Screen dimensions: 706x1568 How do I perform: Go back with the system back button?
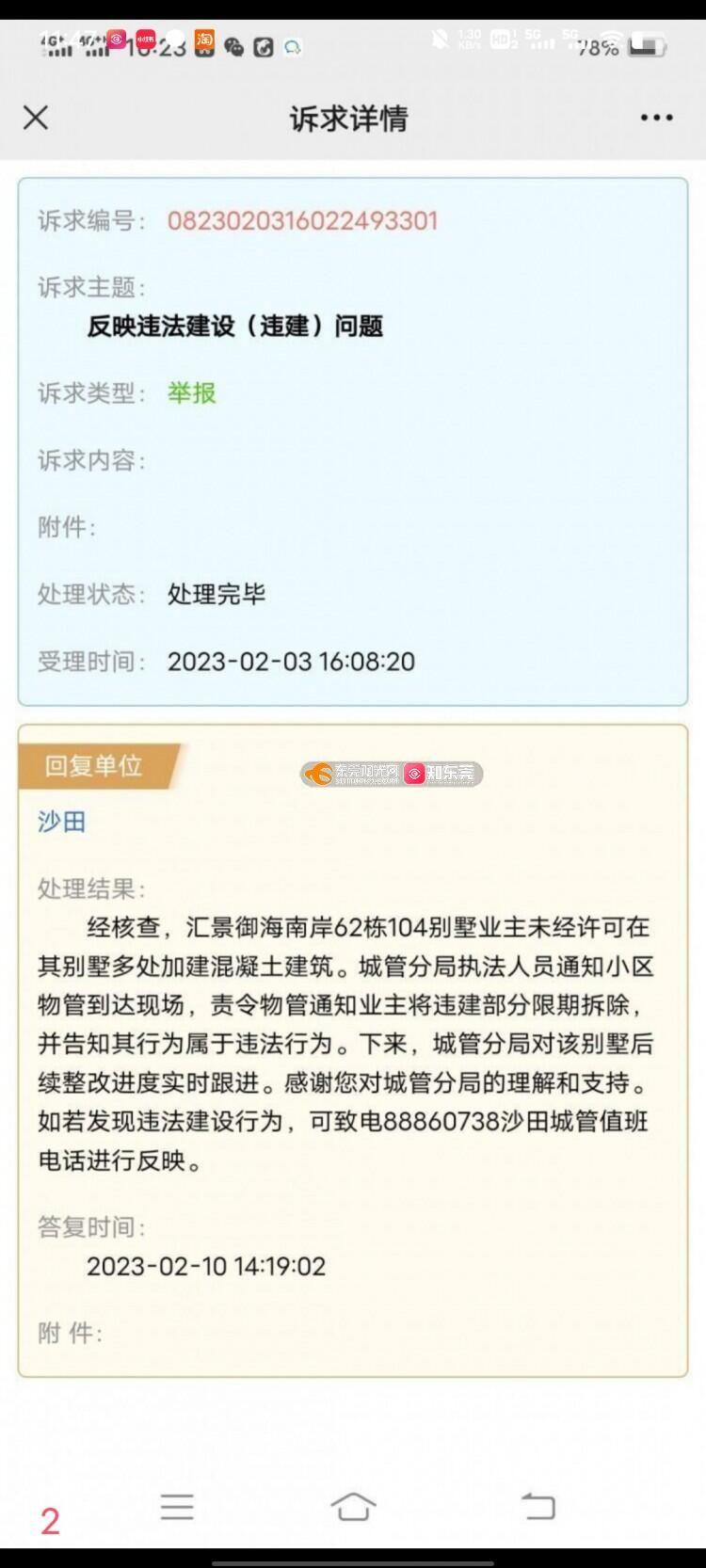[x=538, y=1507]
